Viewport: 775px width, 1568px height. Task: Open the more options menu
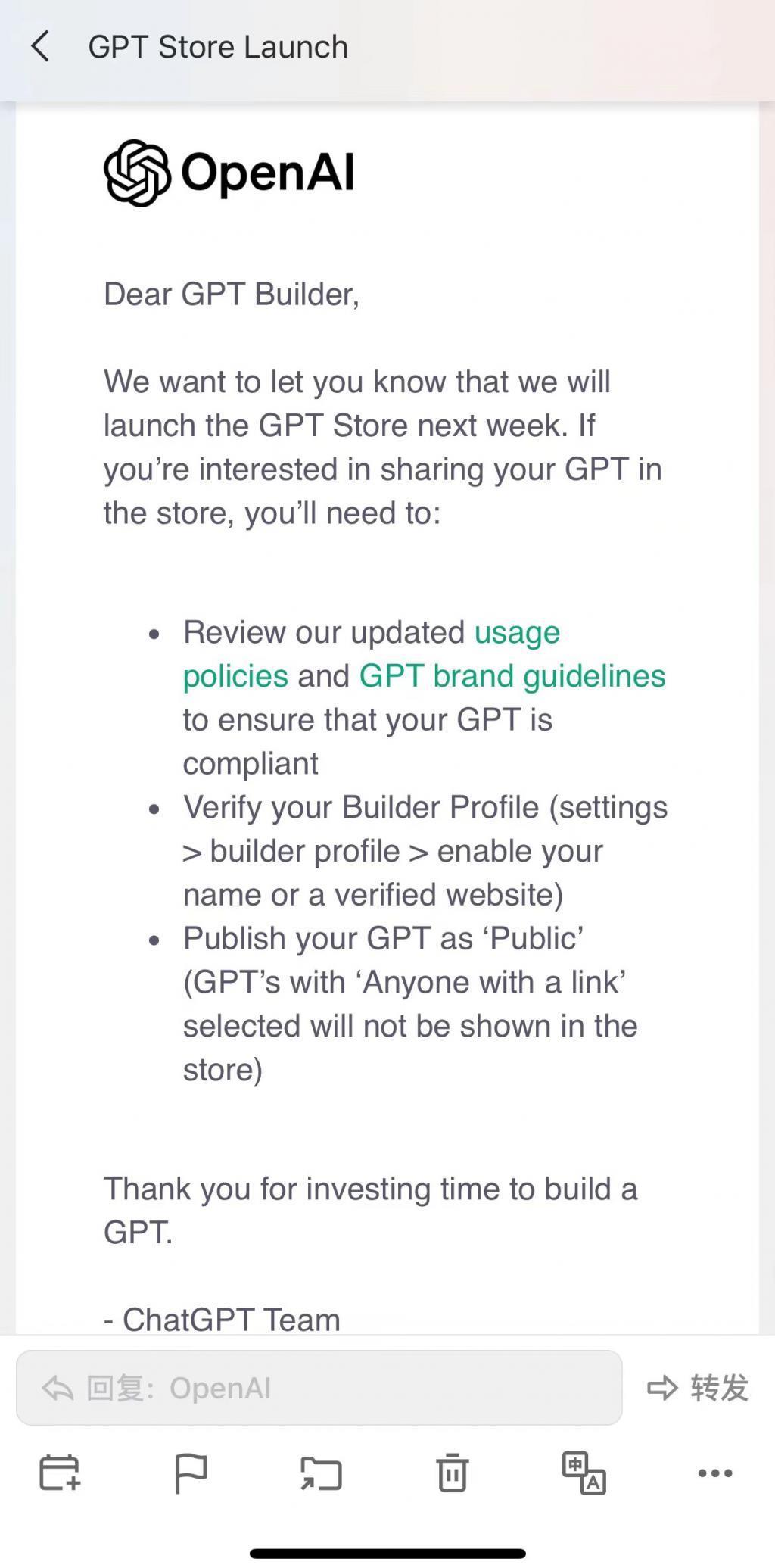pos(714,1473)
